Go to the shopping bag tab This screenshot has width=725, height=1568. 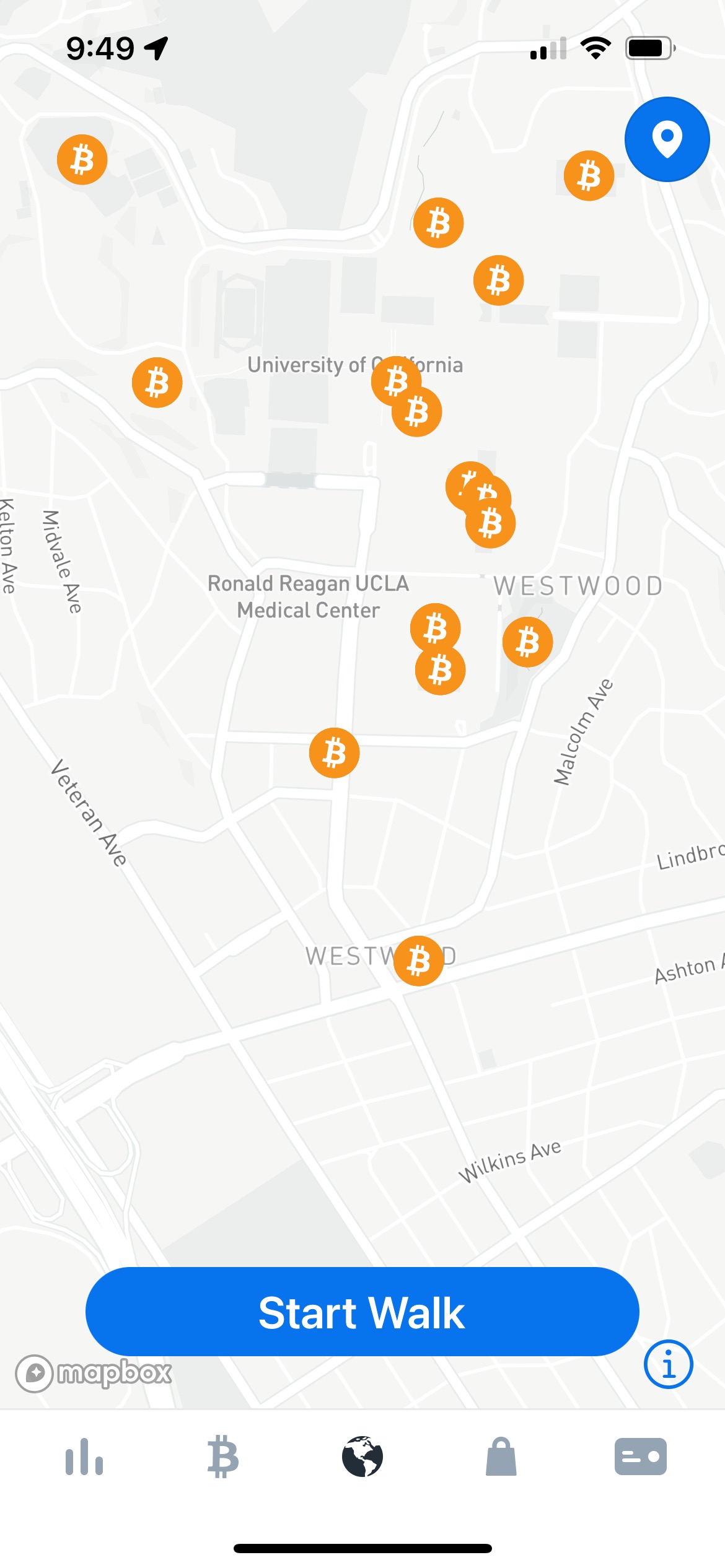pos(501,1457)
